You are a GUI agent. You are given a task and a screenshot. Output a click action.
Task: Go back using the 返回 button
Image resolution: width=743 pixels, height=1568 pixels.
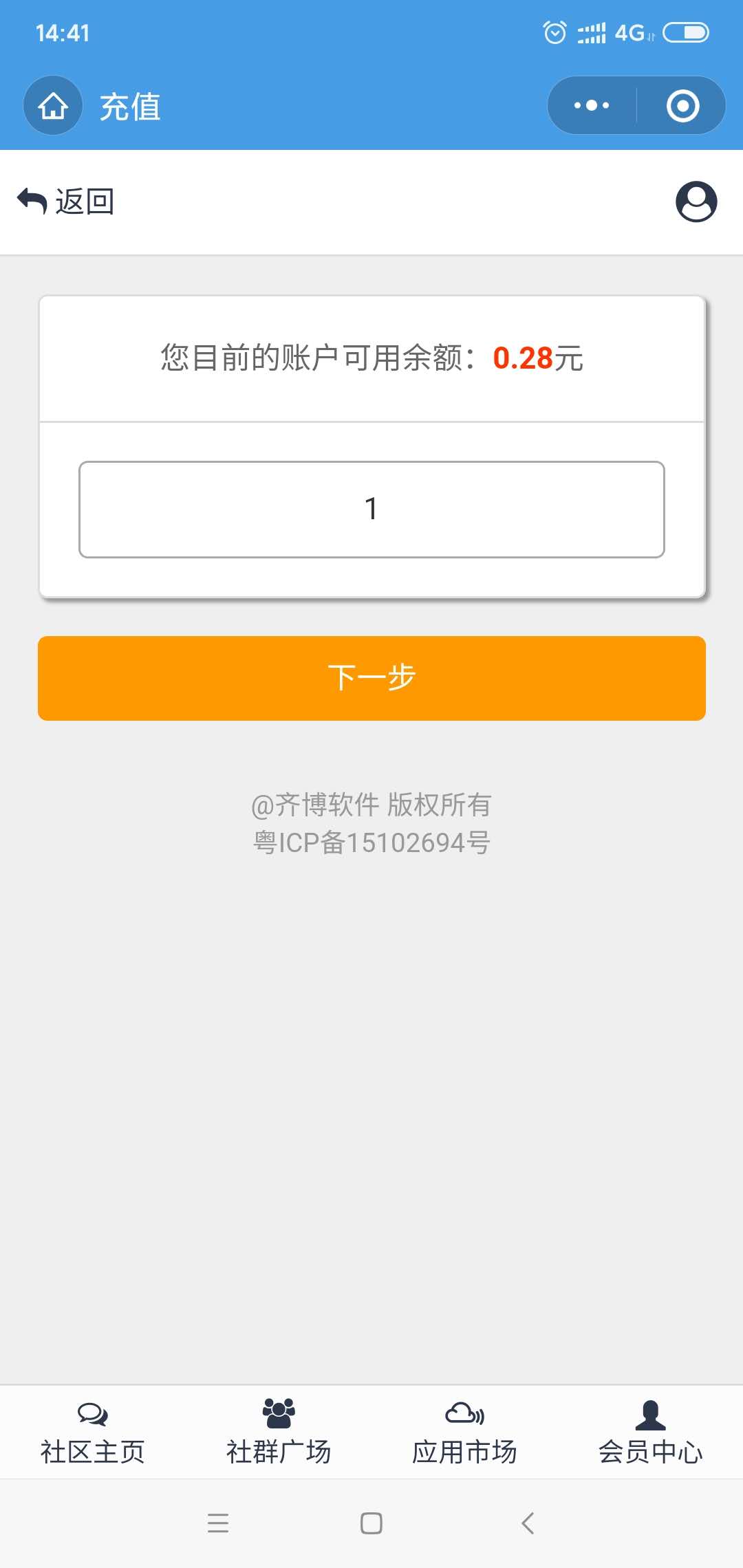66,202
